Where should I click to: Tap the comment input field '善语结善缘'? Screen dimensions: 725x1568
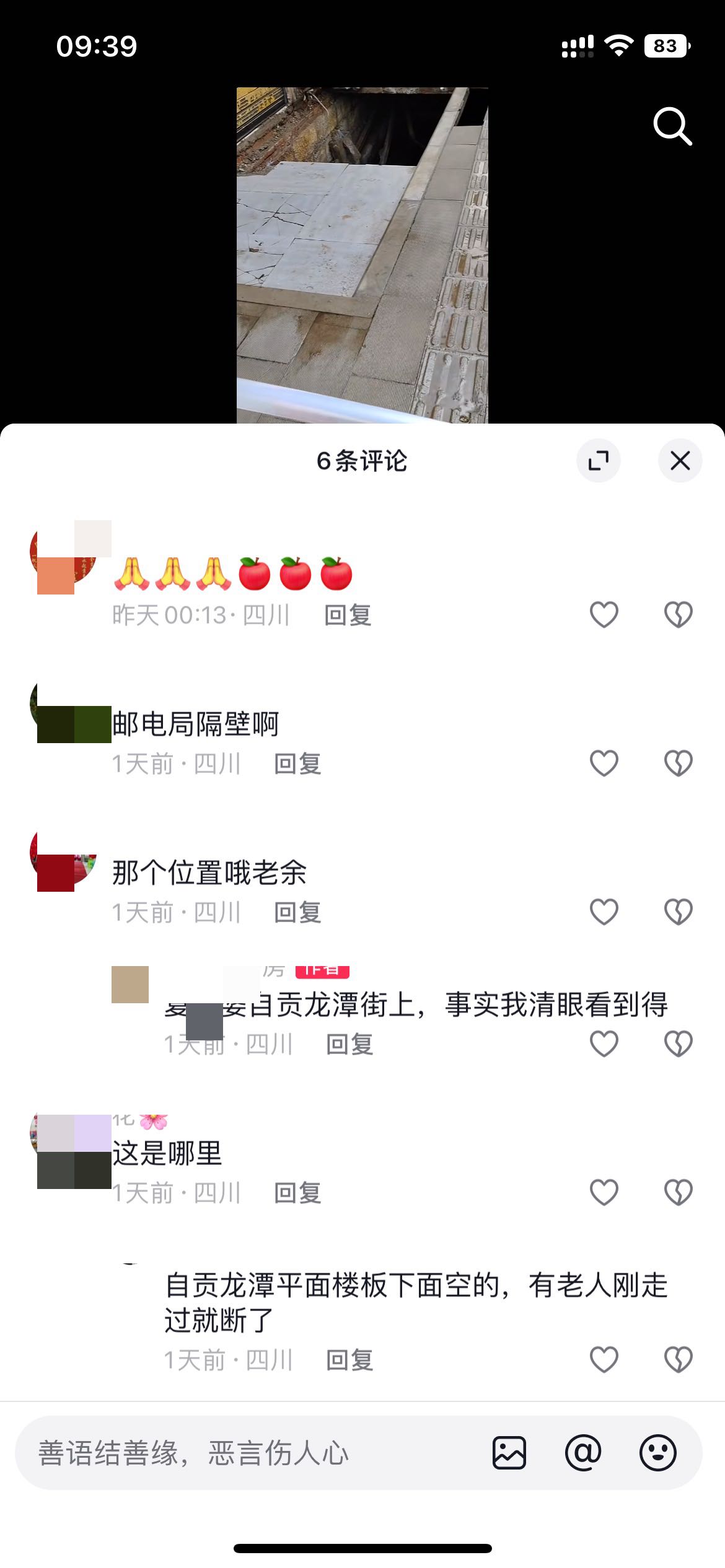[x=248, y=1453]
